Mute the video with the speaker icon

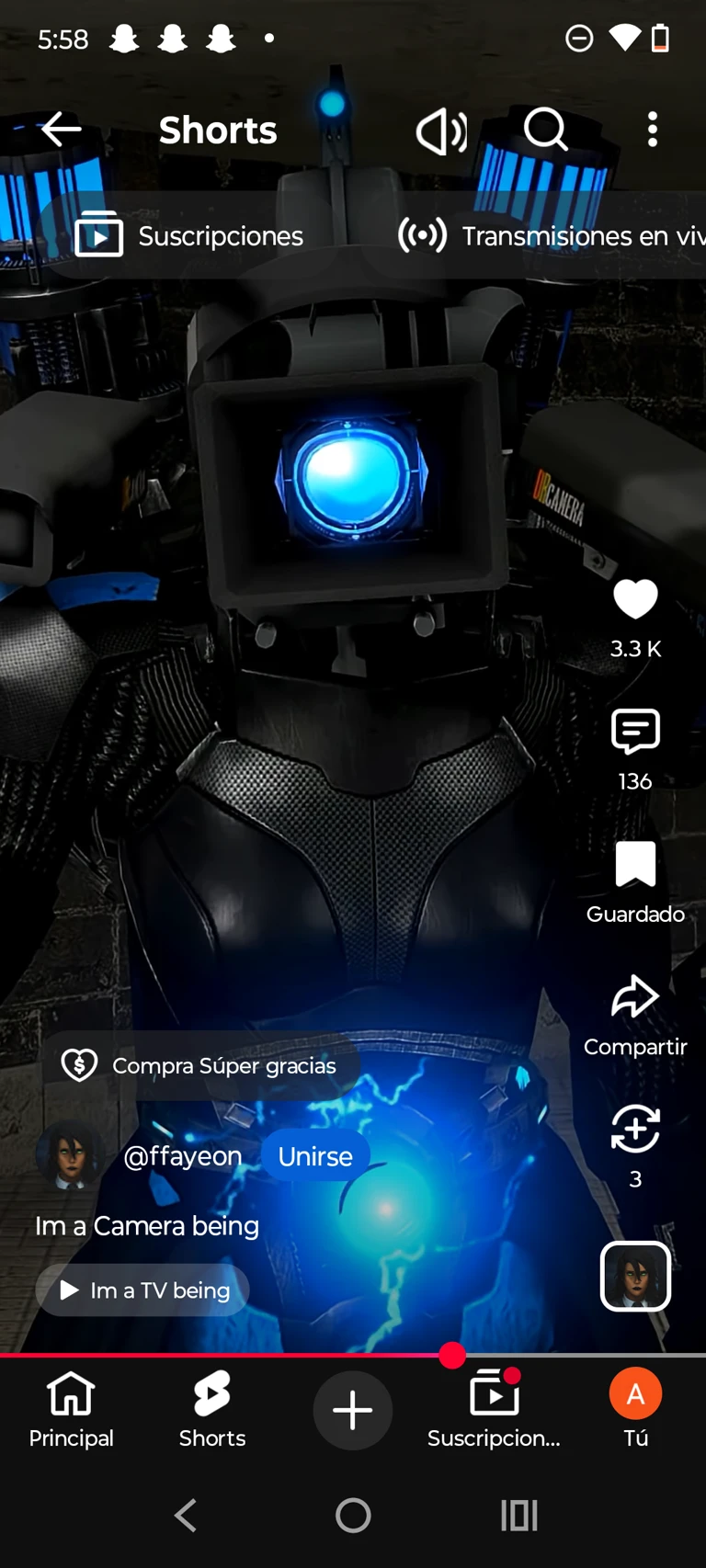click(441, 131)
